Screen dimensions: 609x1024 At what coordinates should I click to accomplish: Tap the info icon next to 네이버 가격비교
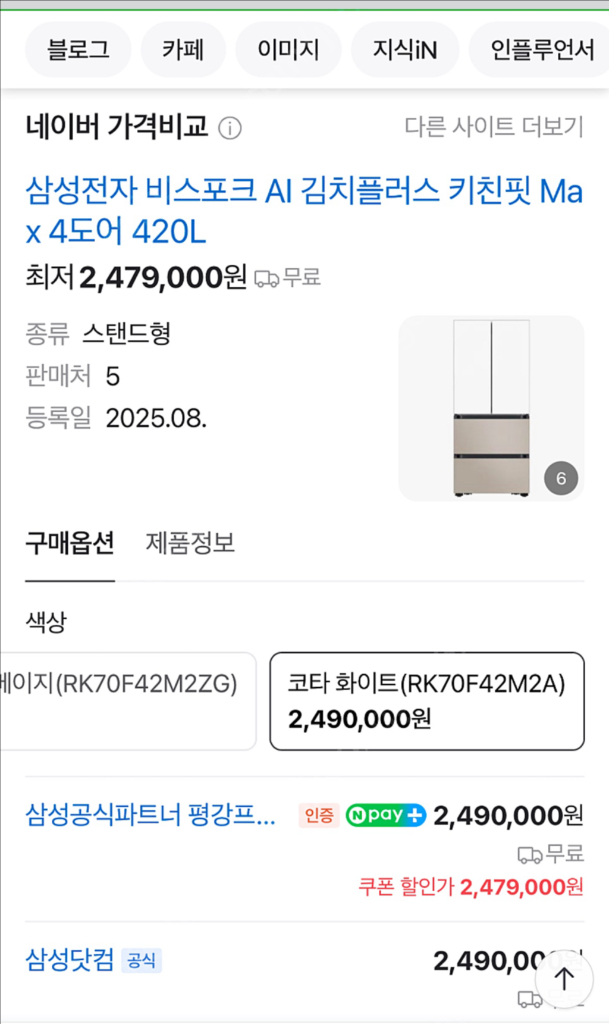tap(230, 128)
